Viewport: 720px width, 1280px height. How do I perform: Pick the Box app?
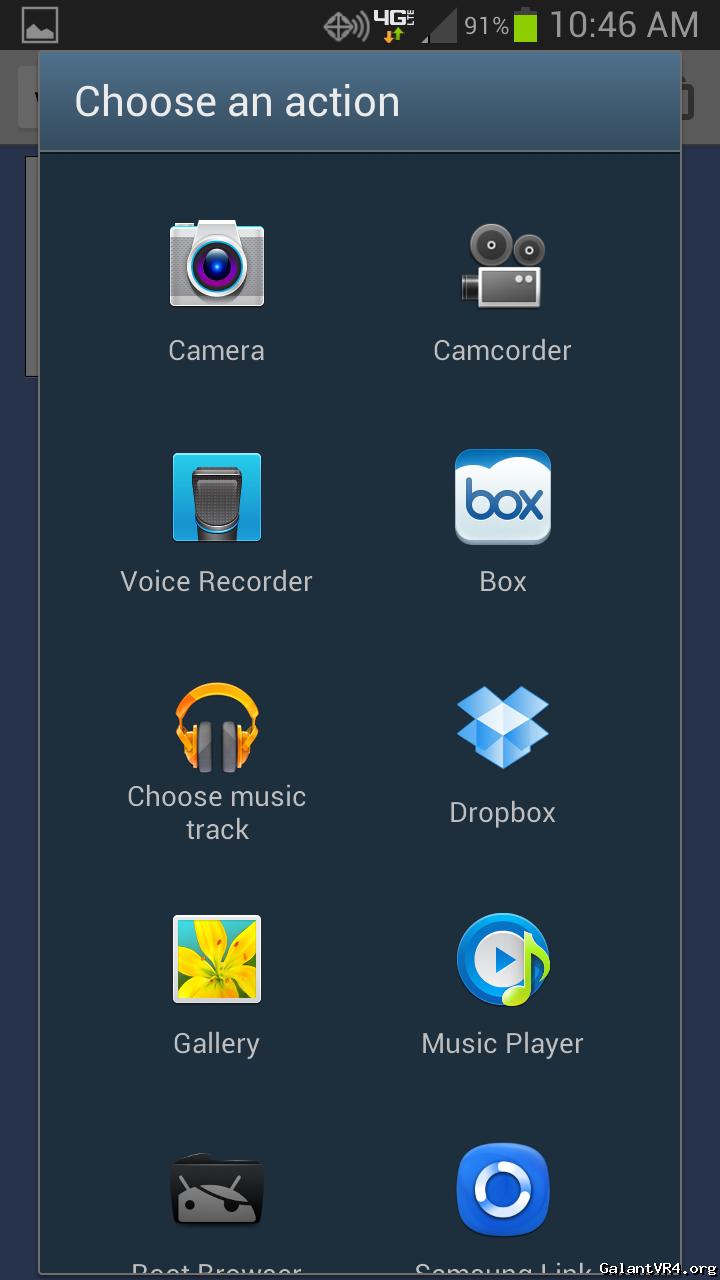tap(503, 521)
